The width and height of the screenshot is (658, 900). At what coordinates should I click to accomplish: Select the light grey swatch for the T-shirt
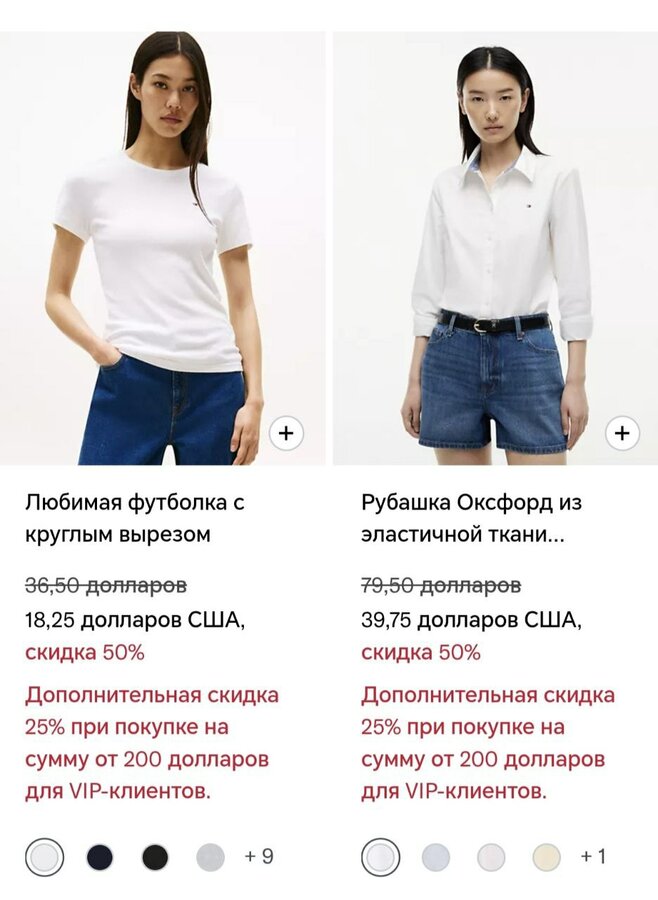pos(210,857)
